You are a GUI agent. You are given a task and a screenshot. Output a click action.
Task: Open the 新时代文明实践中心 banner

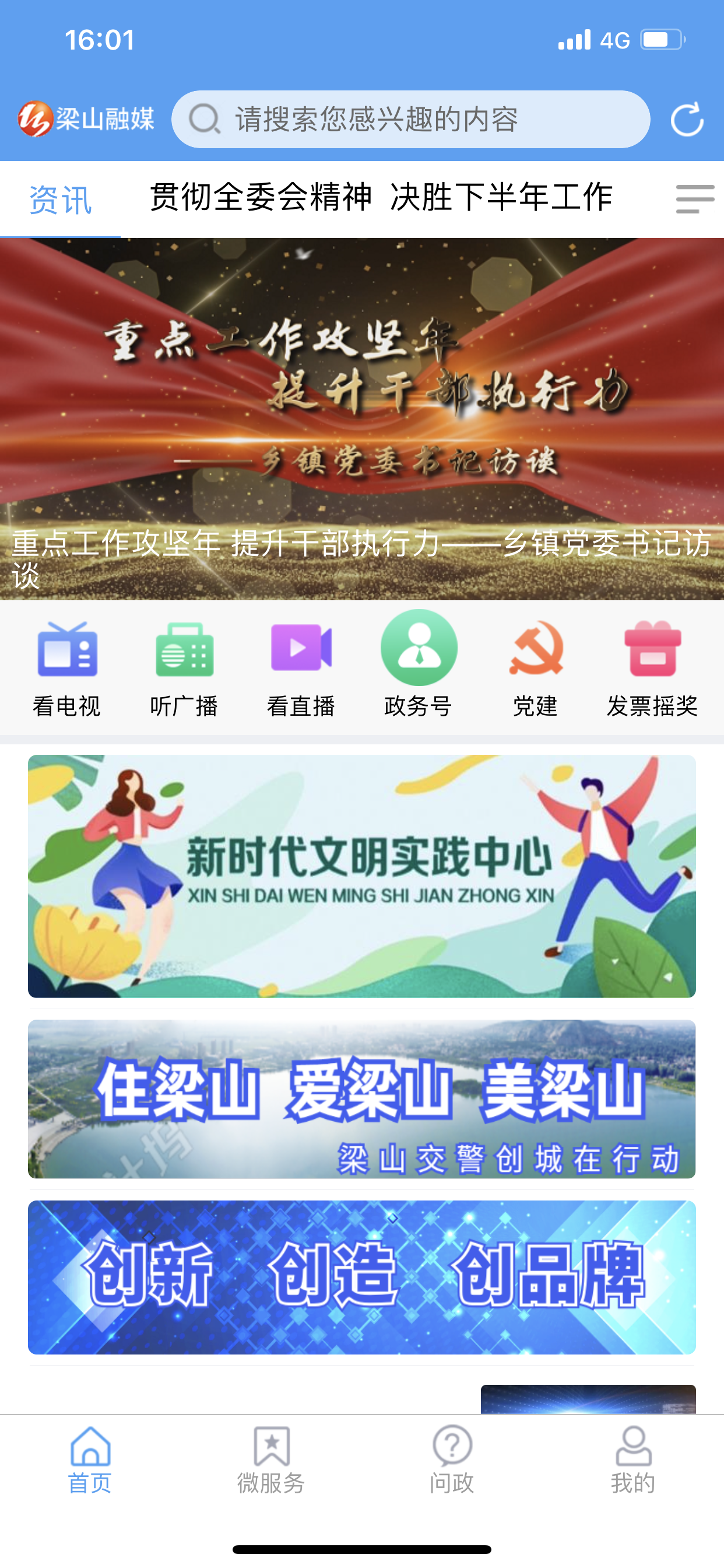click(362, 876)
